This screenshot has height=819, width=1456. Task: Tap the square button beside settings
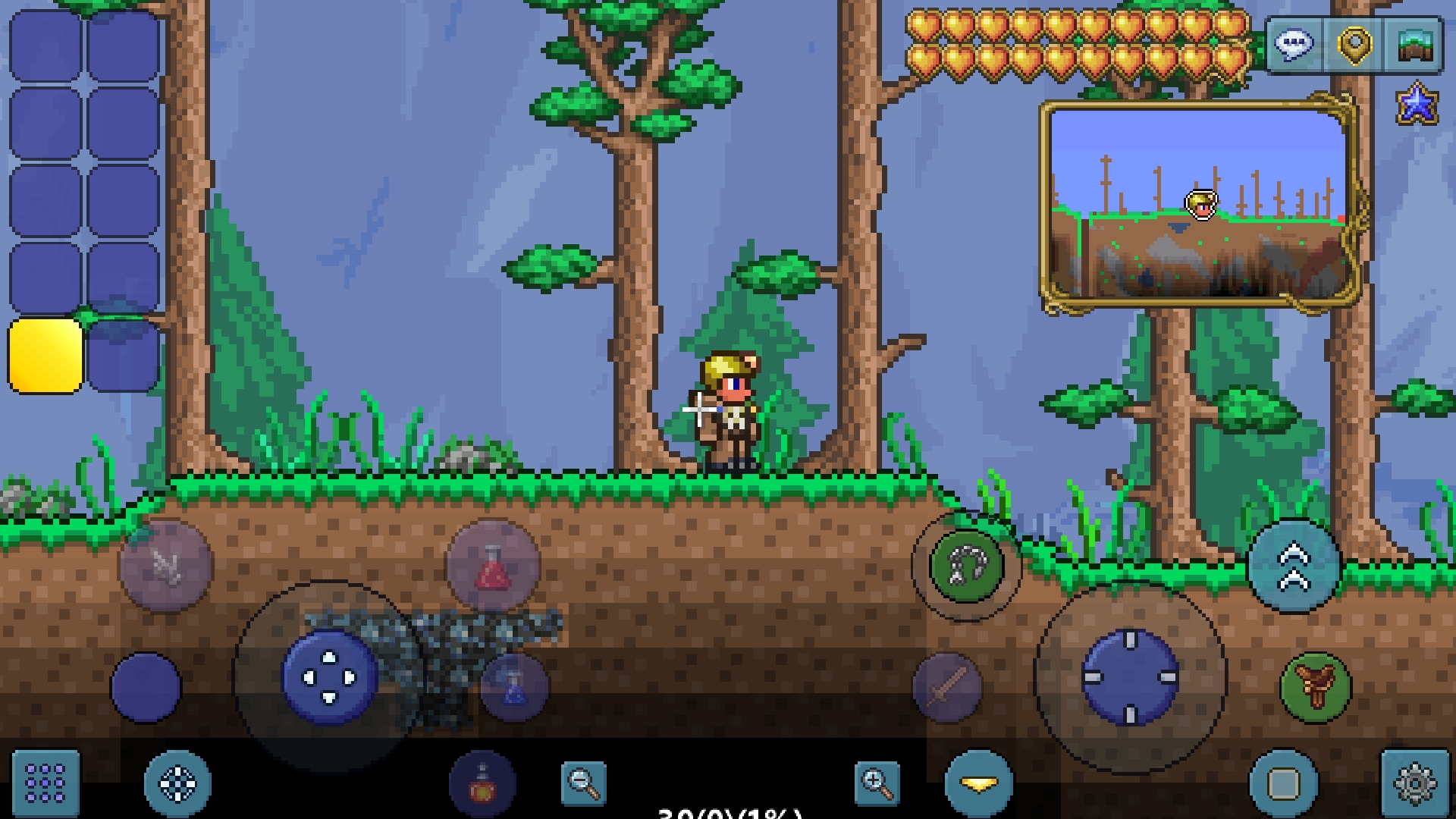click(x=1283, y=783)
